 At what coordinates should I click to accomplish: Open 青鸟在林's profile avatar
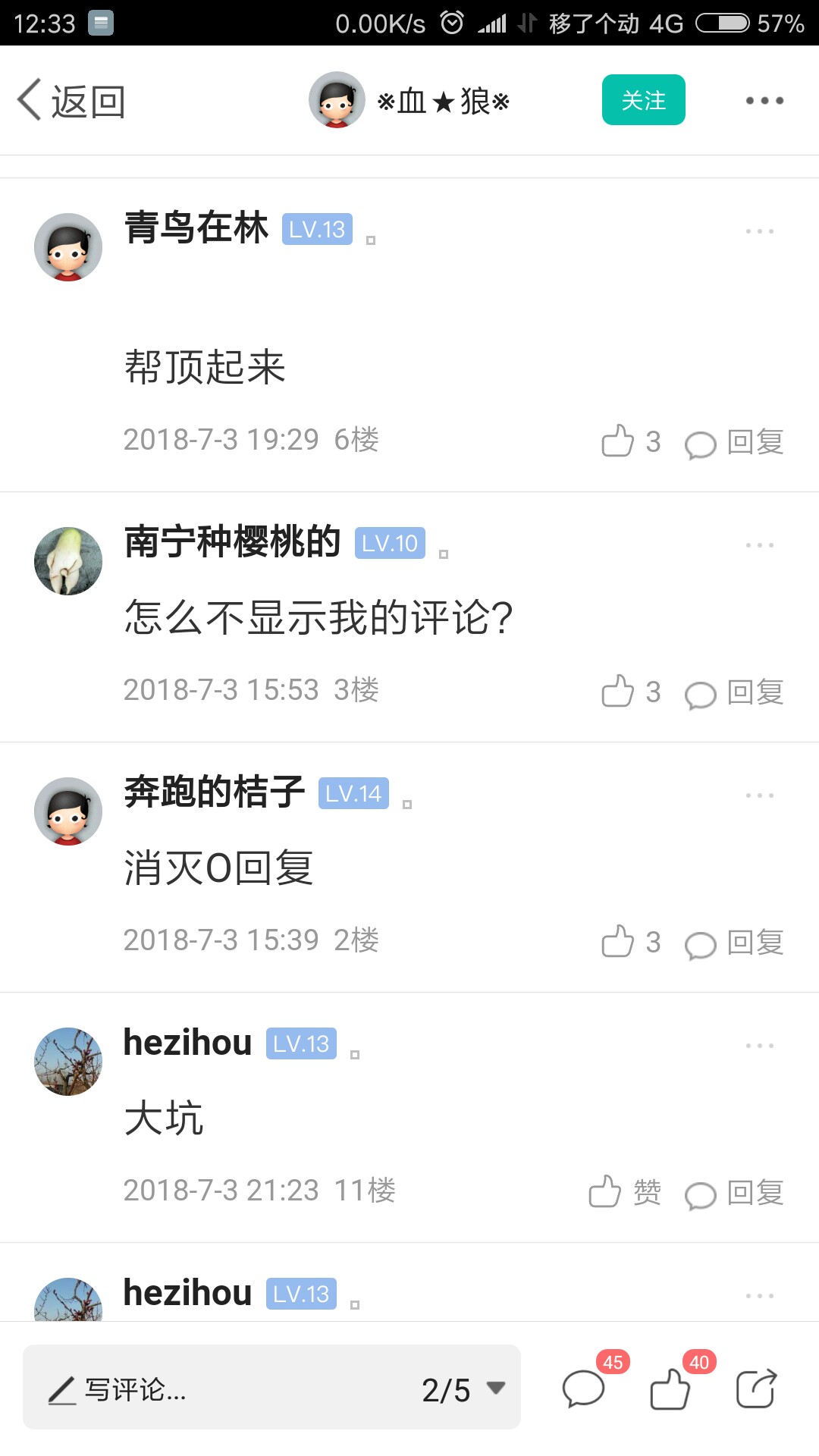[x=68, y=247]
